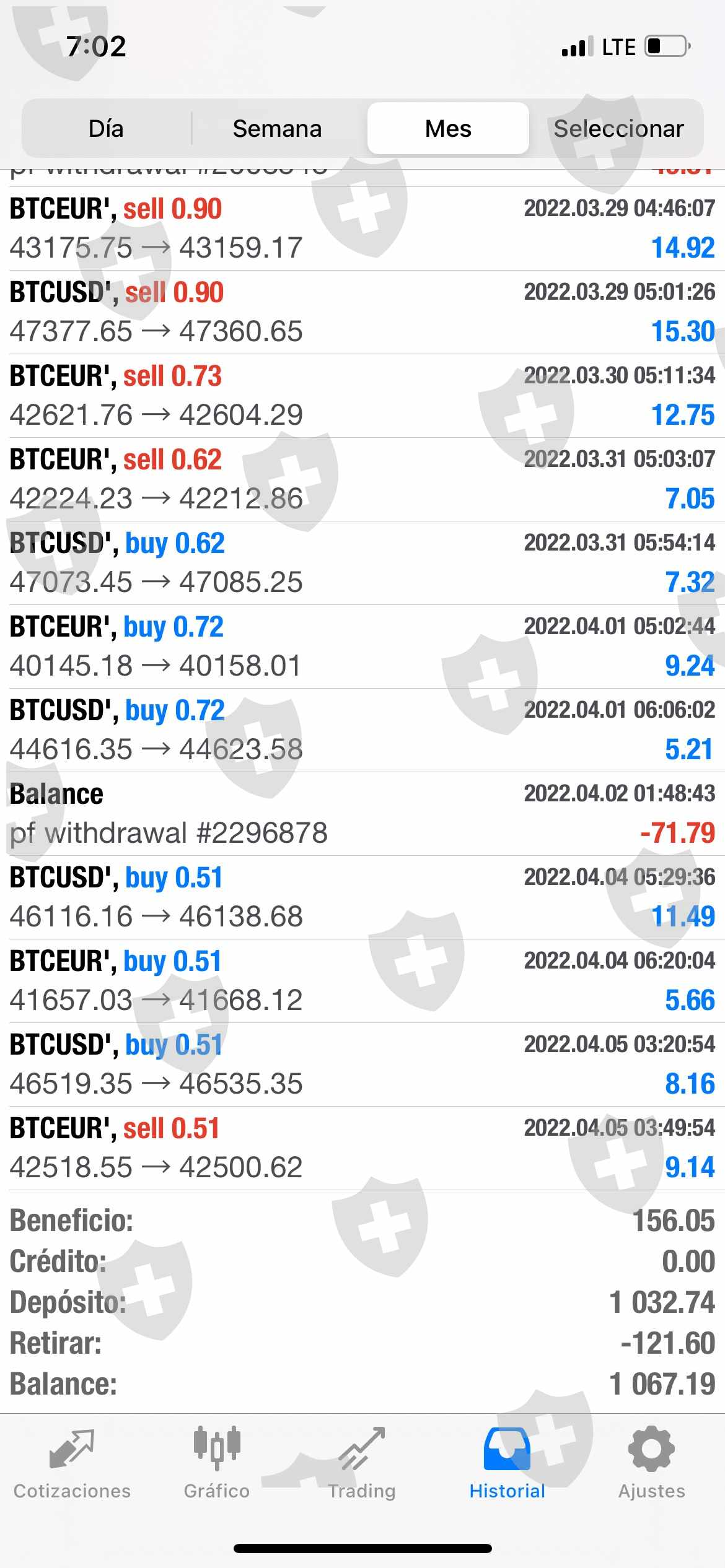Open the Gráfico tab
725x1568 pixels.
tap(217, 1464)
